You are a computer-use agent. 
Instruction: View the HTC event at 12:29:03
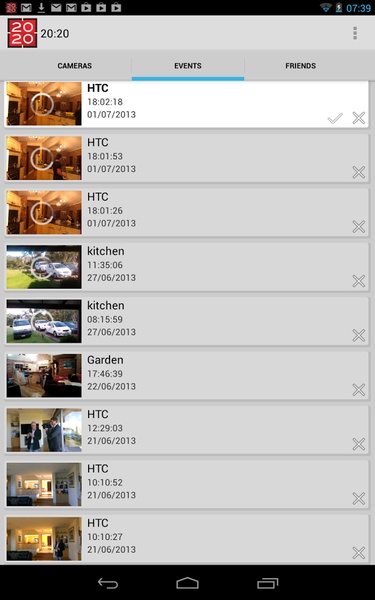pos(187,430)
